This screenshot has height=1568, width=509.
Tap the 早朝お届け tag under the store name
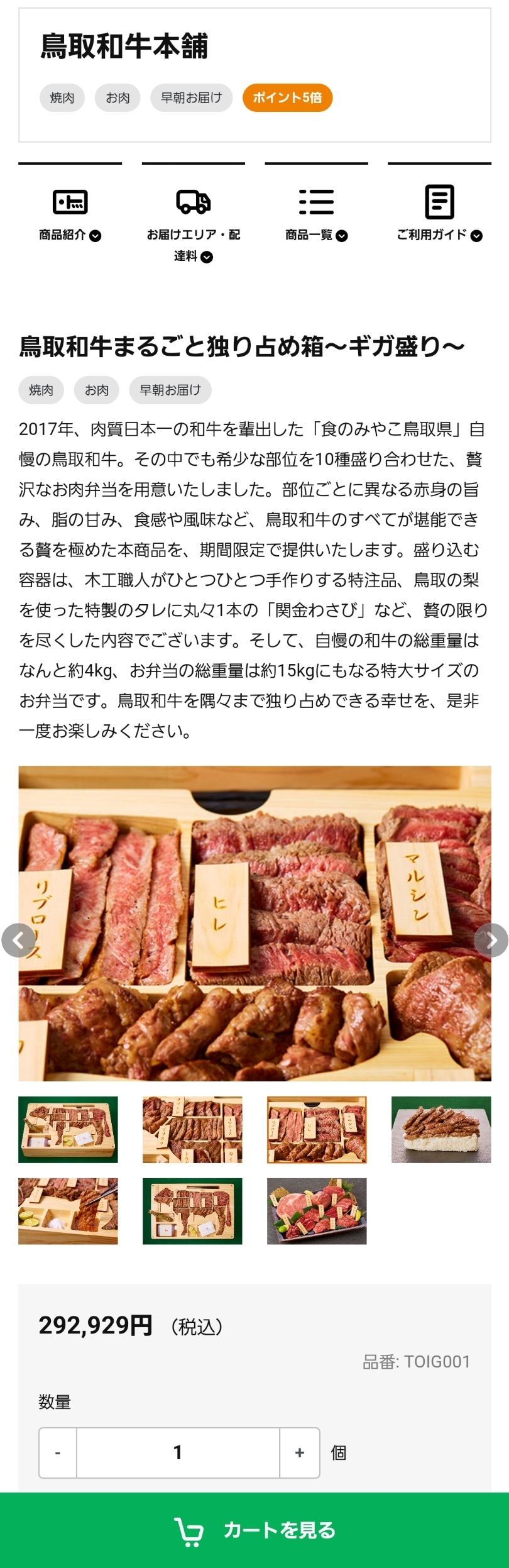[192, 97]
